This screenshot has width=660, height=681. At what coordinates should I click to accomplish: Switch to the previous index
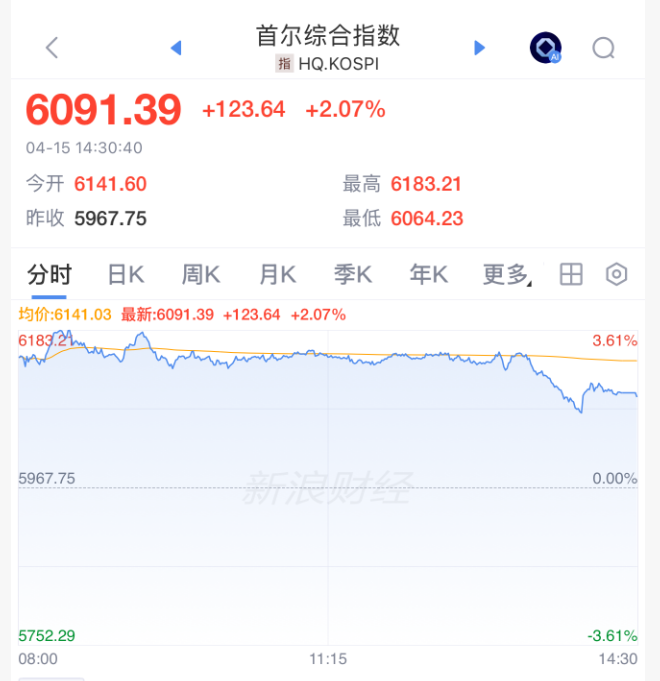[176, 47]
